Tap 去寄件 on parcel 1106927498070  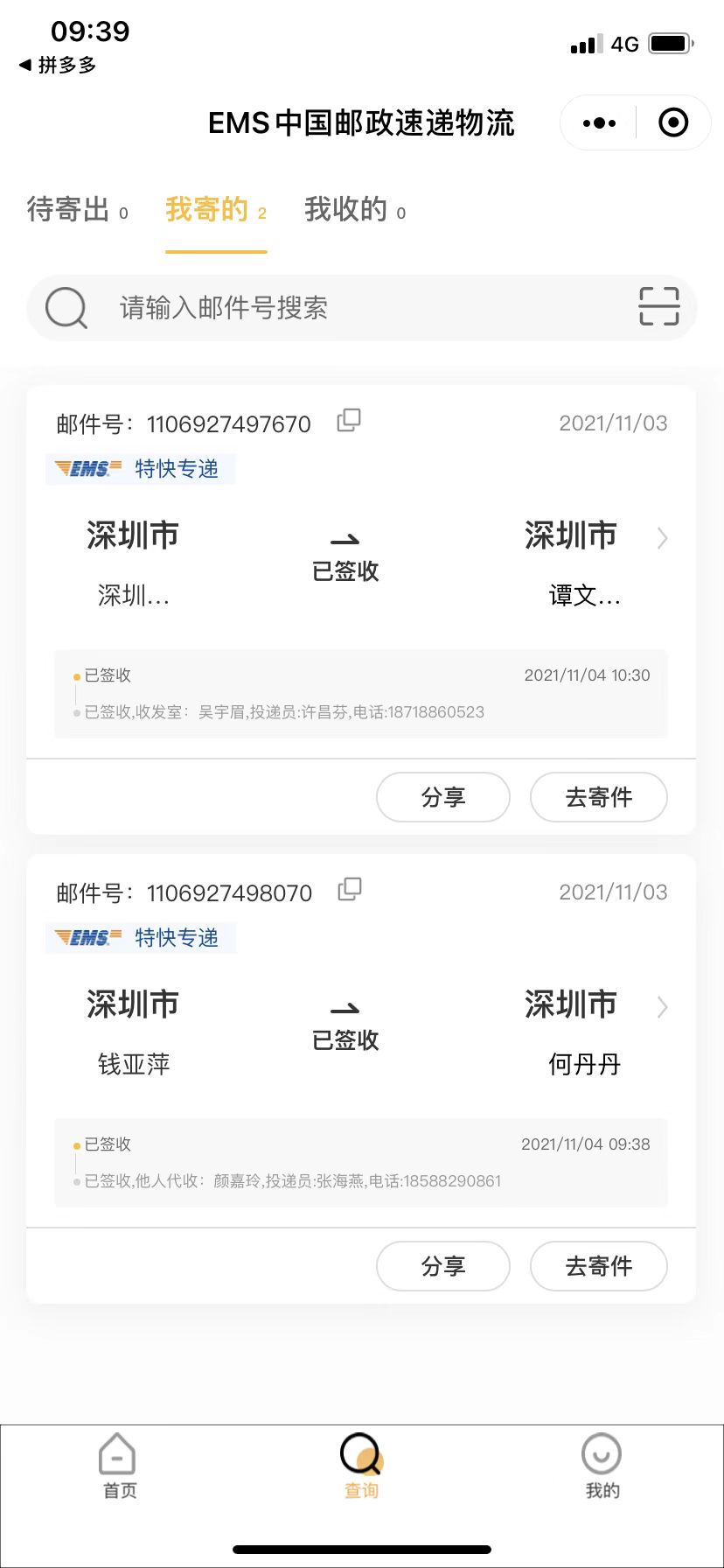pyautogui.click(x=599, y=1266)
